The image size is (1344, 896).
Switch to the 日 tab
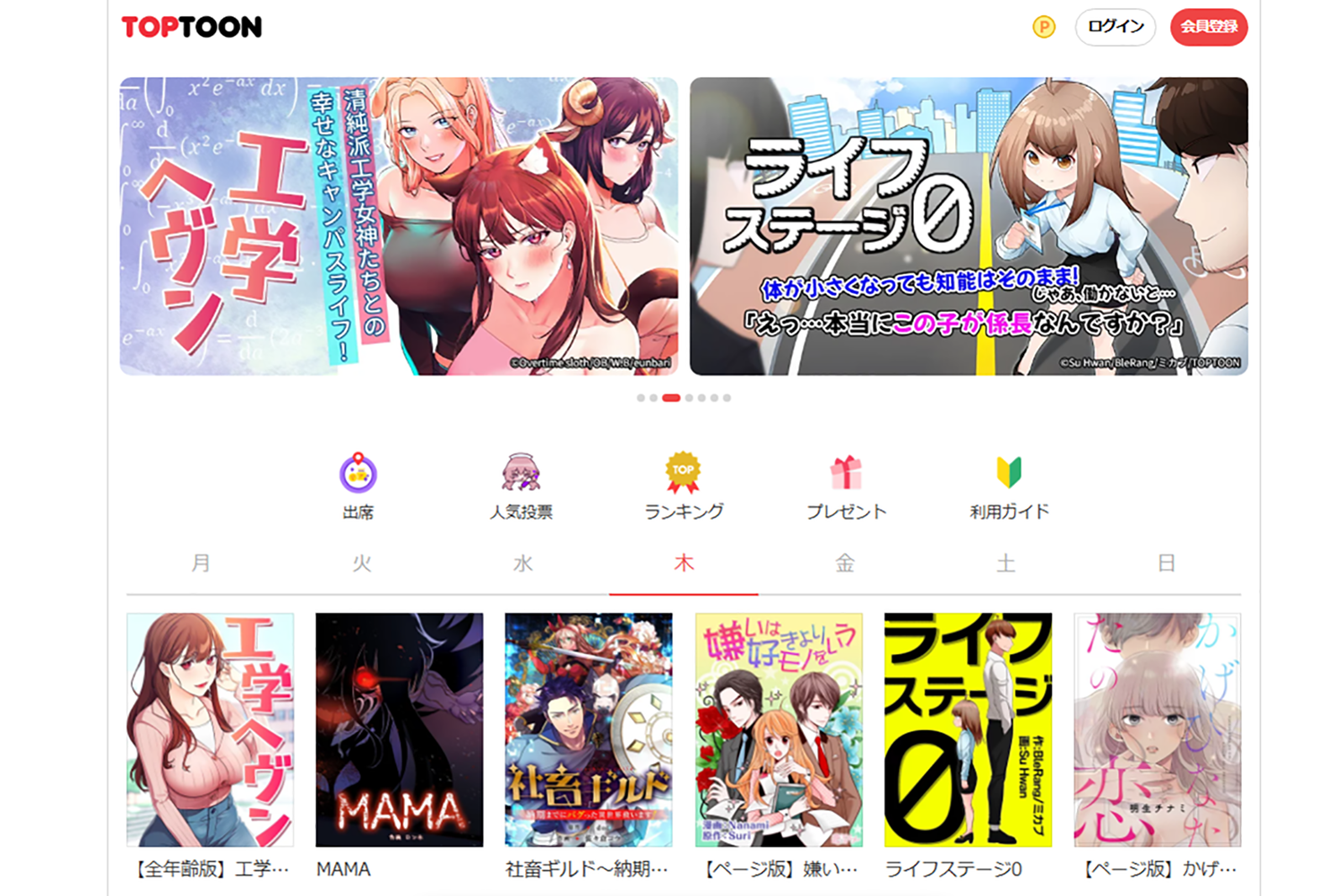click(x=1167, y=564)
